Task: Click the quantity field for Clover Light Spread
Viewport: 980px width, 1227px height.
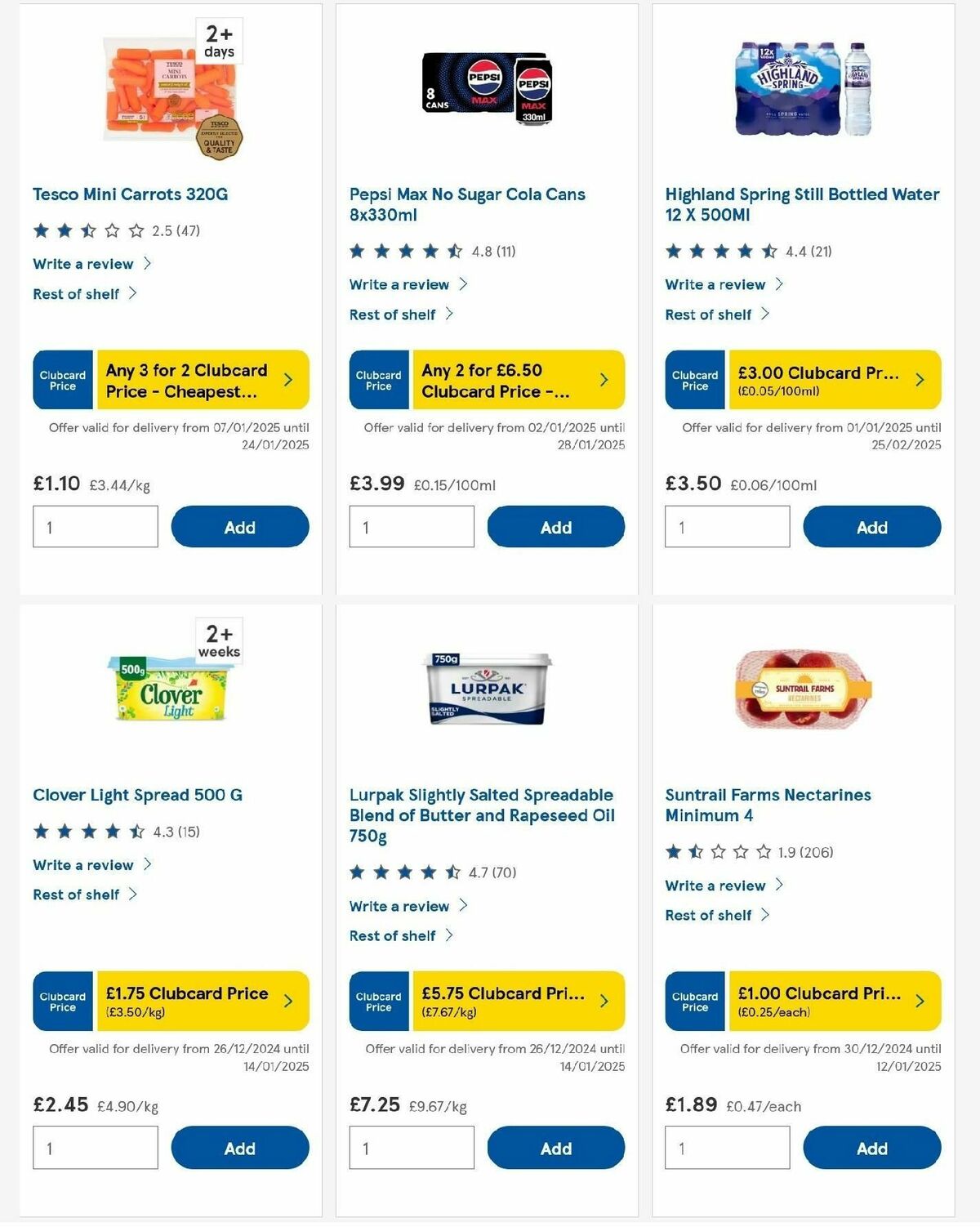Action: [95, 1147]
